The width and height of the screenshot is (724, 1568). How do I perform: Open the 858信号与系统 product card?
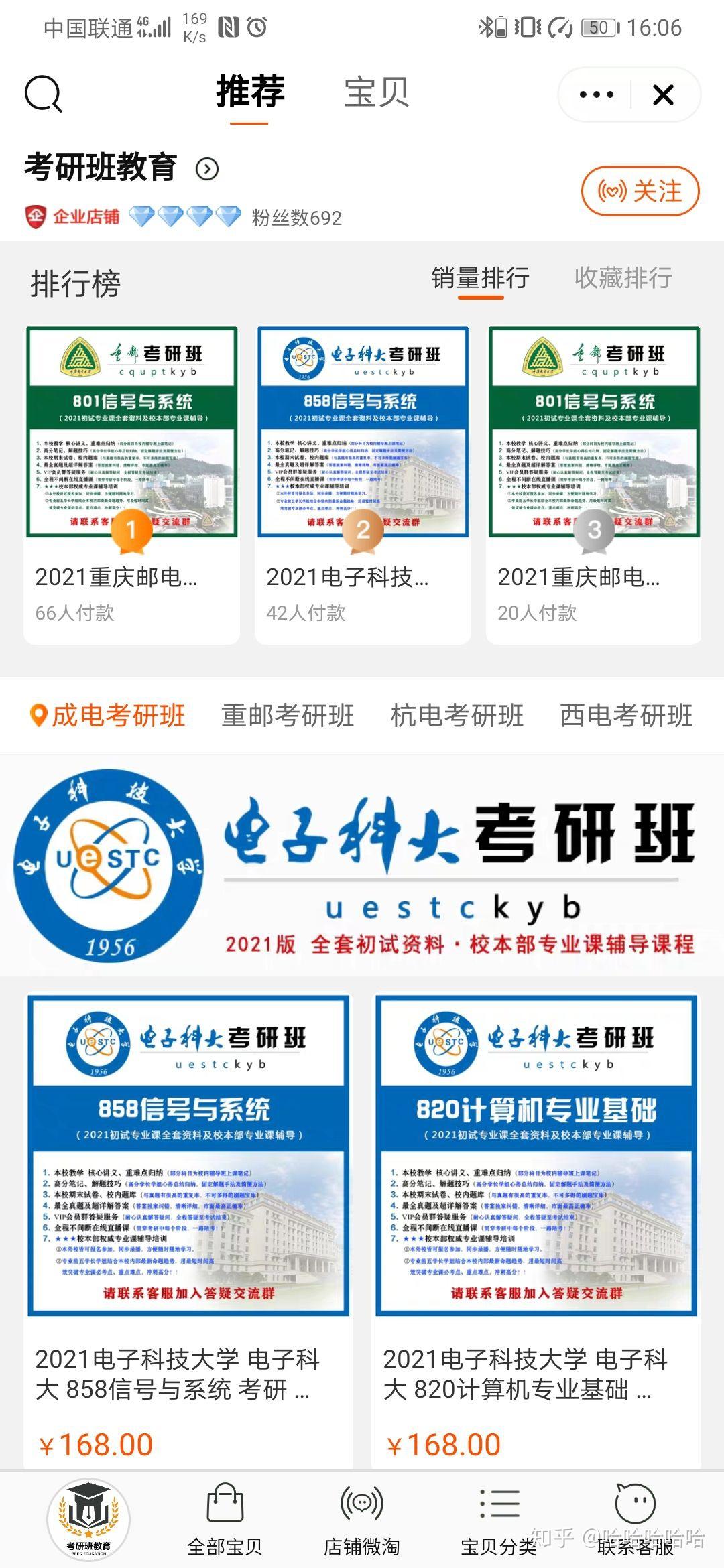tap(188, 1231)
